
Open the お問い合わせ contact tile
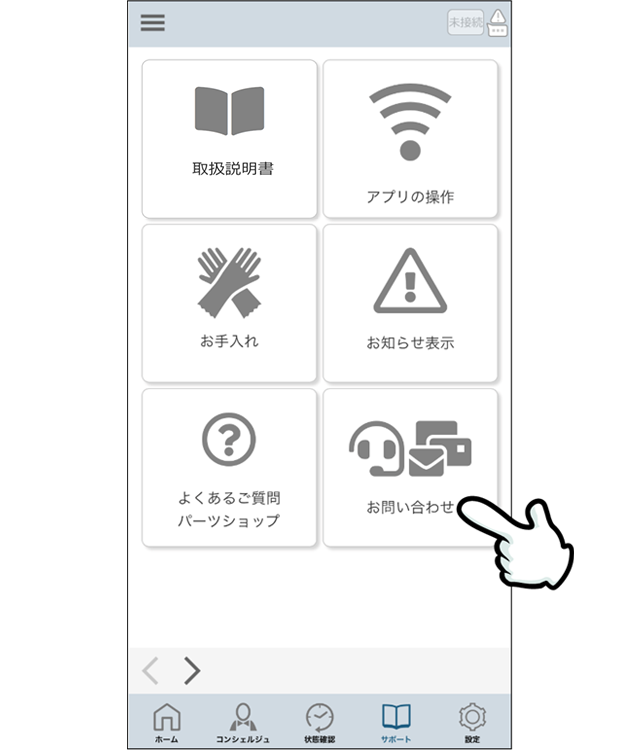pyautogui.click(x=410, y=467)
